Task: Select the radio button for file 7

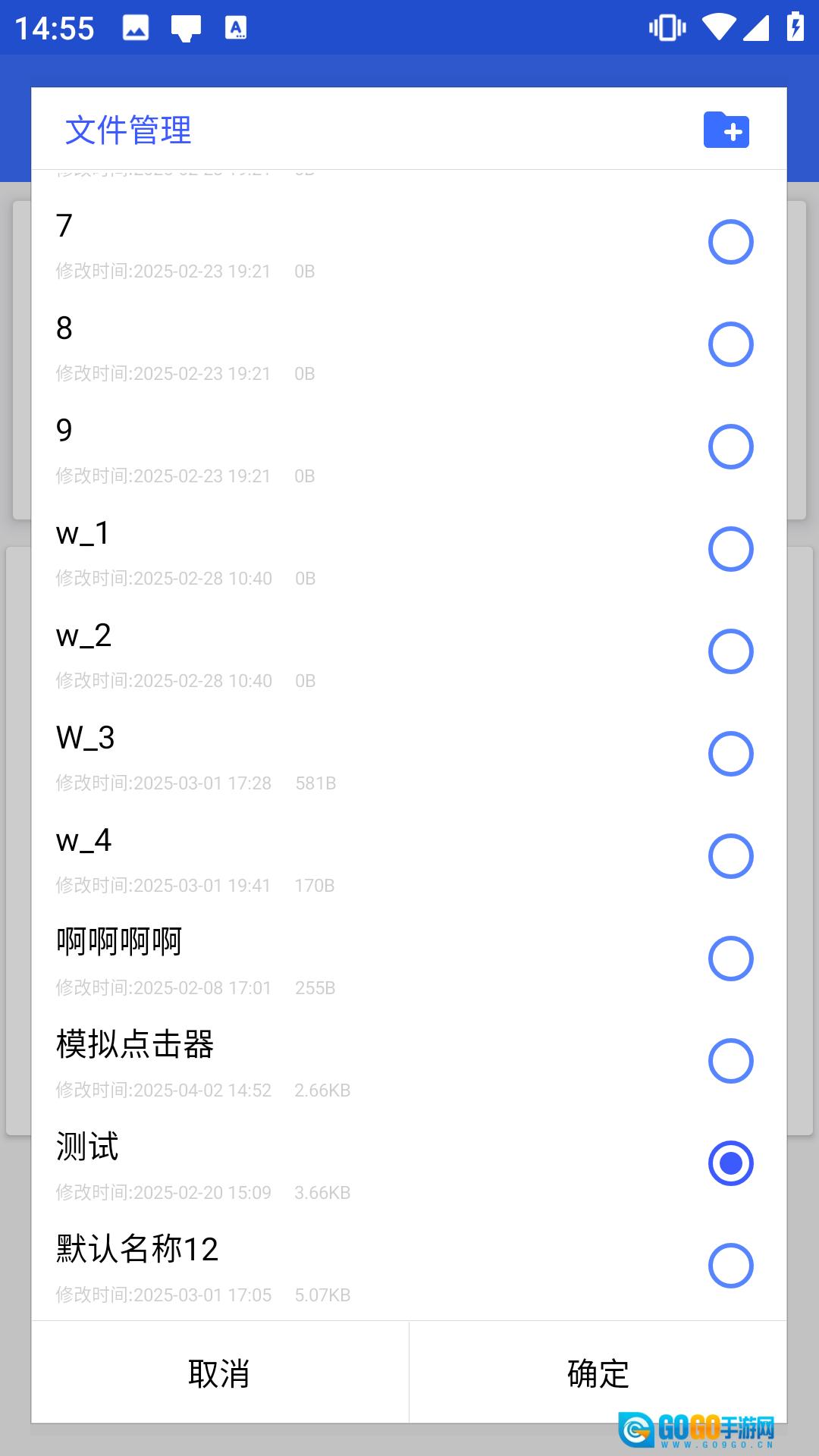Action: [730, 242]
